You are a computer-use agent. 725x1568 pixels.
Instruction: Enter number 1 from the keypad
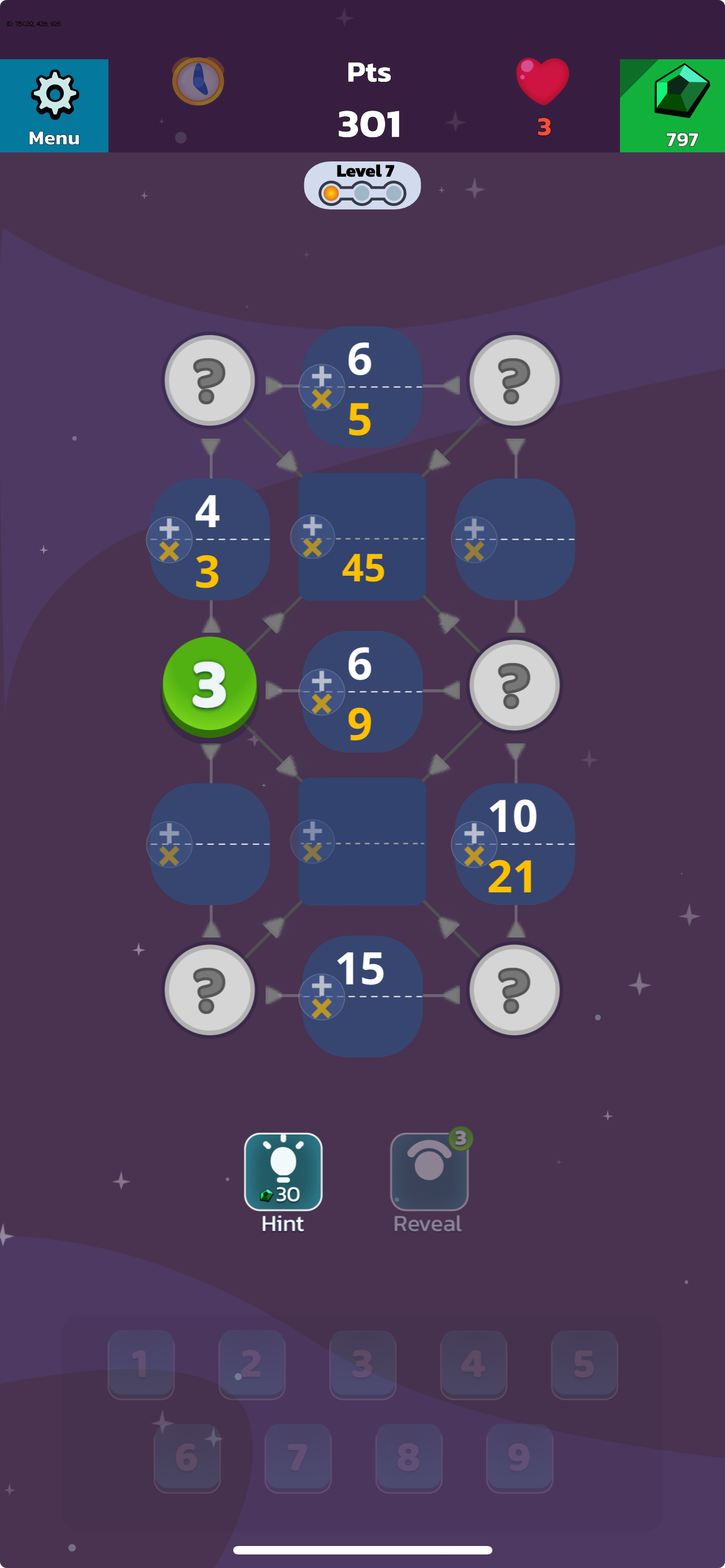point(141,1364)
